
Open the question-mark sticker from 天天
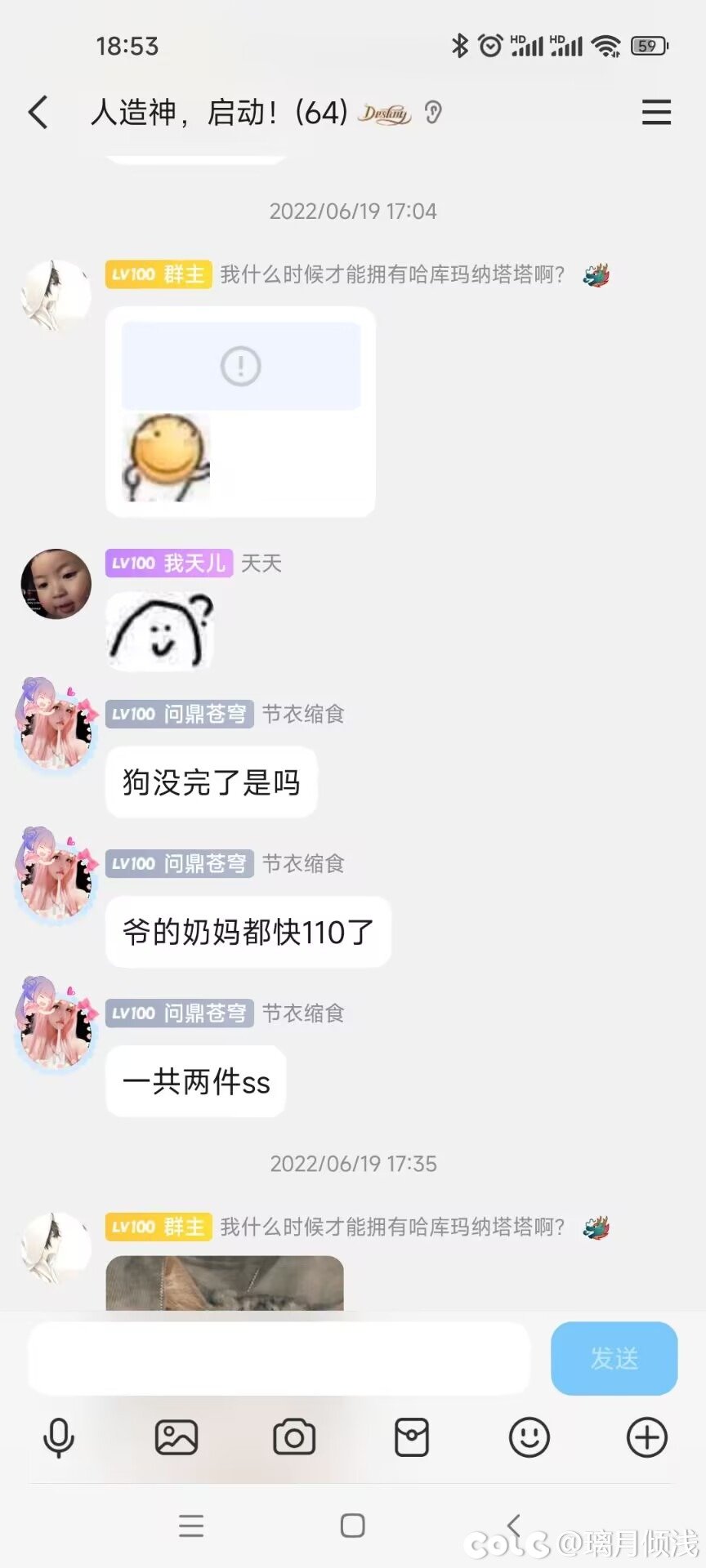tap(160, 630)
